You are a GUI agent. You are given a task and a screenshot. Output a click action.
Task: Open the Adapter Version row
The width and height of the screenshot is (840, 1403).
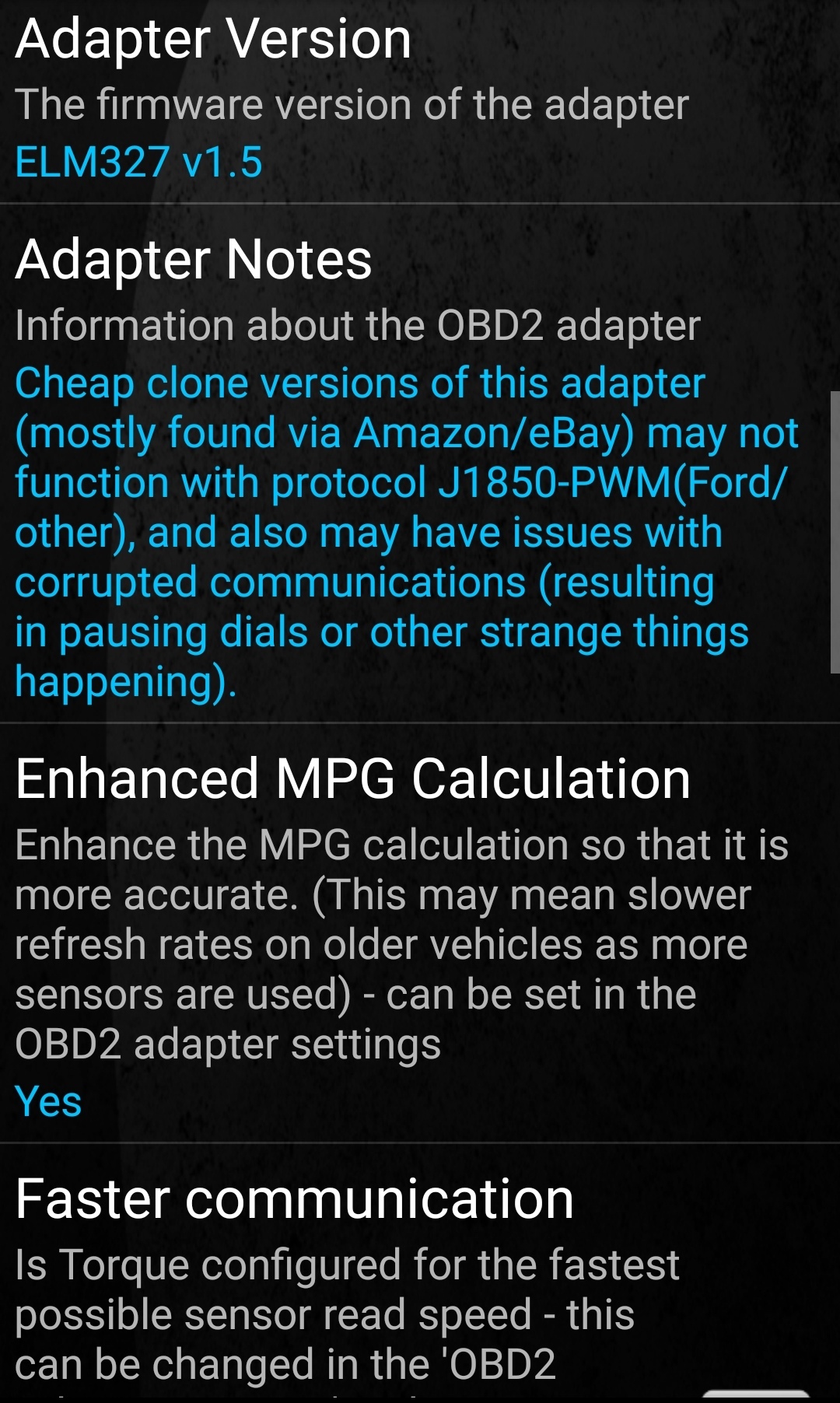tap(420, 101)
